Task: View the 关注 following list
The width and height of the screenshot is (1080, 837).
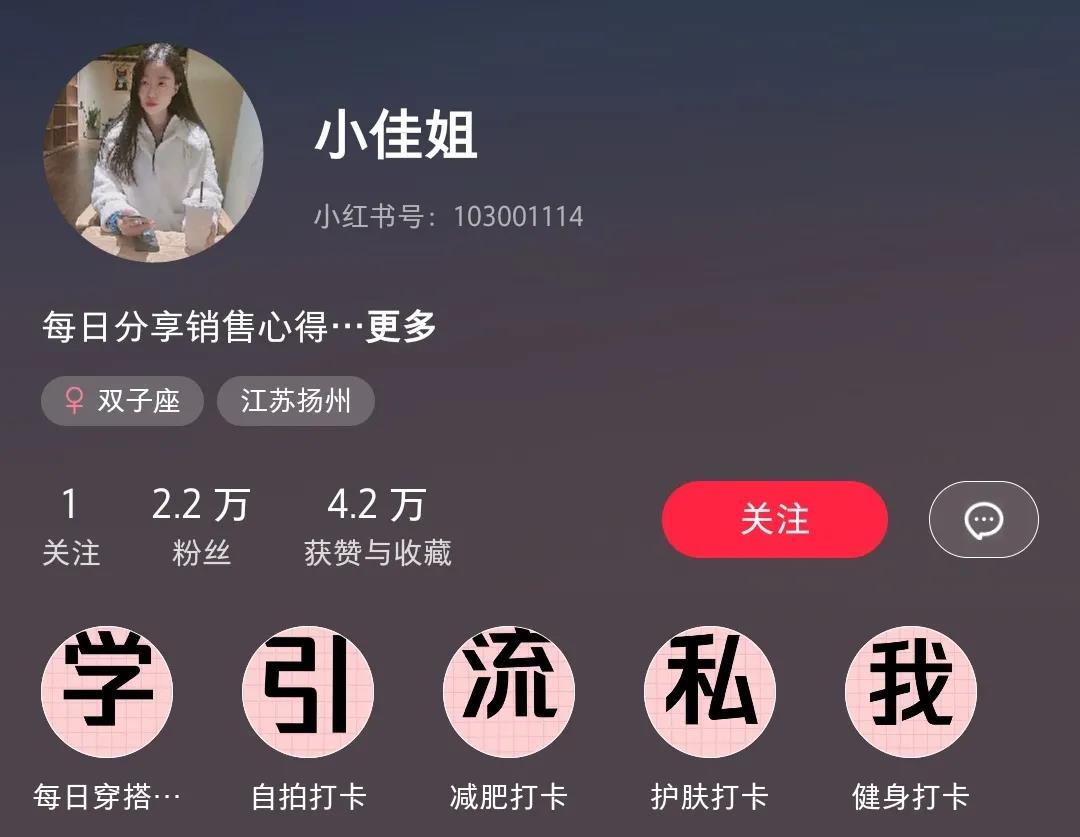Action: 70,526
